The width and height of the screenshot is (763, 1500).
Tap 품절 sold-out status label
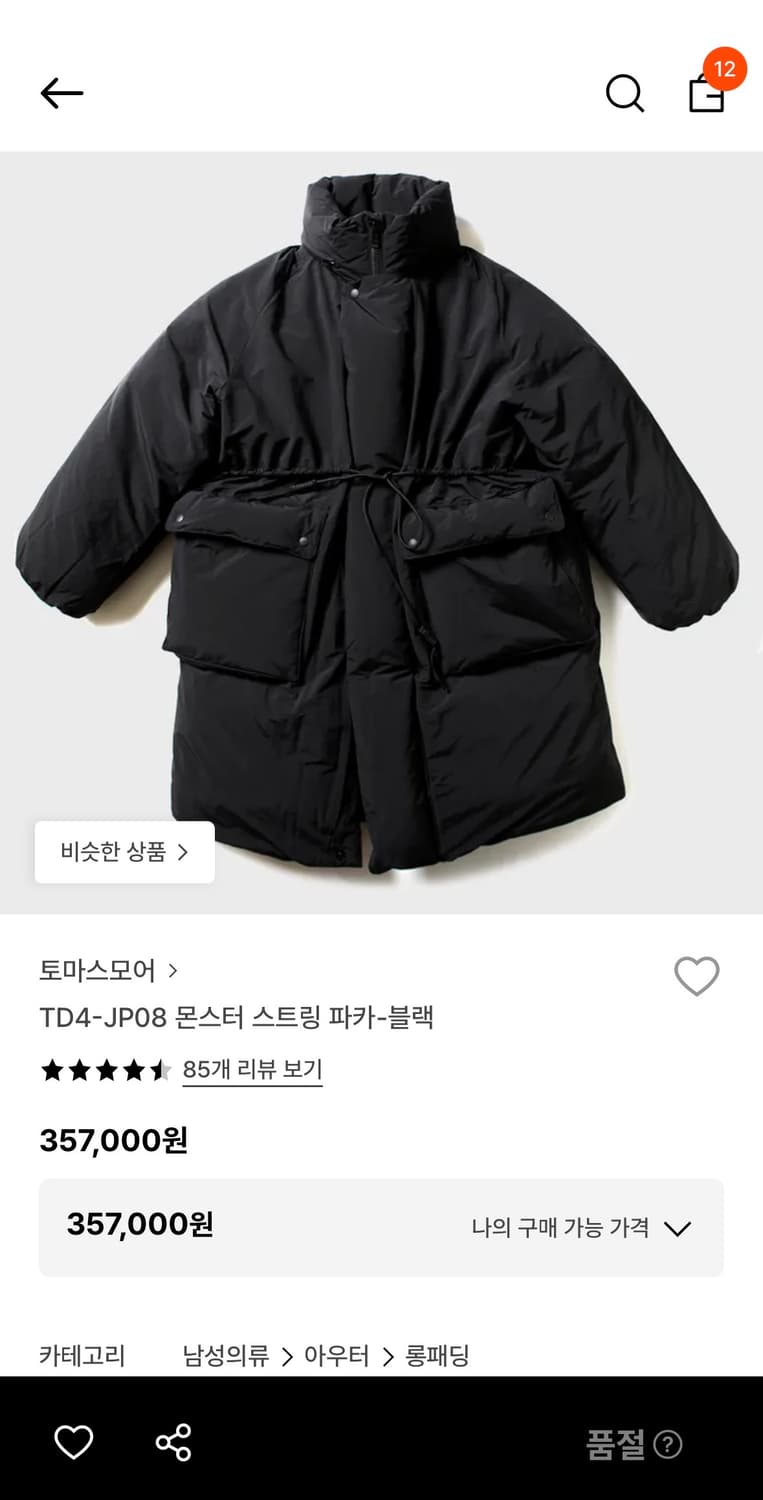click(x=614, y=1443)
